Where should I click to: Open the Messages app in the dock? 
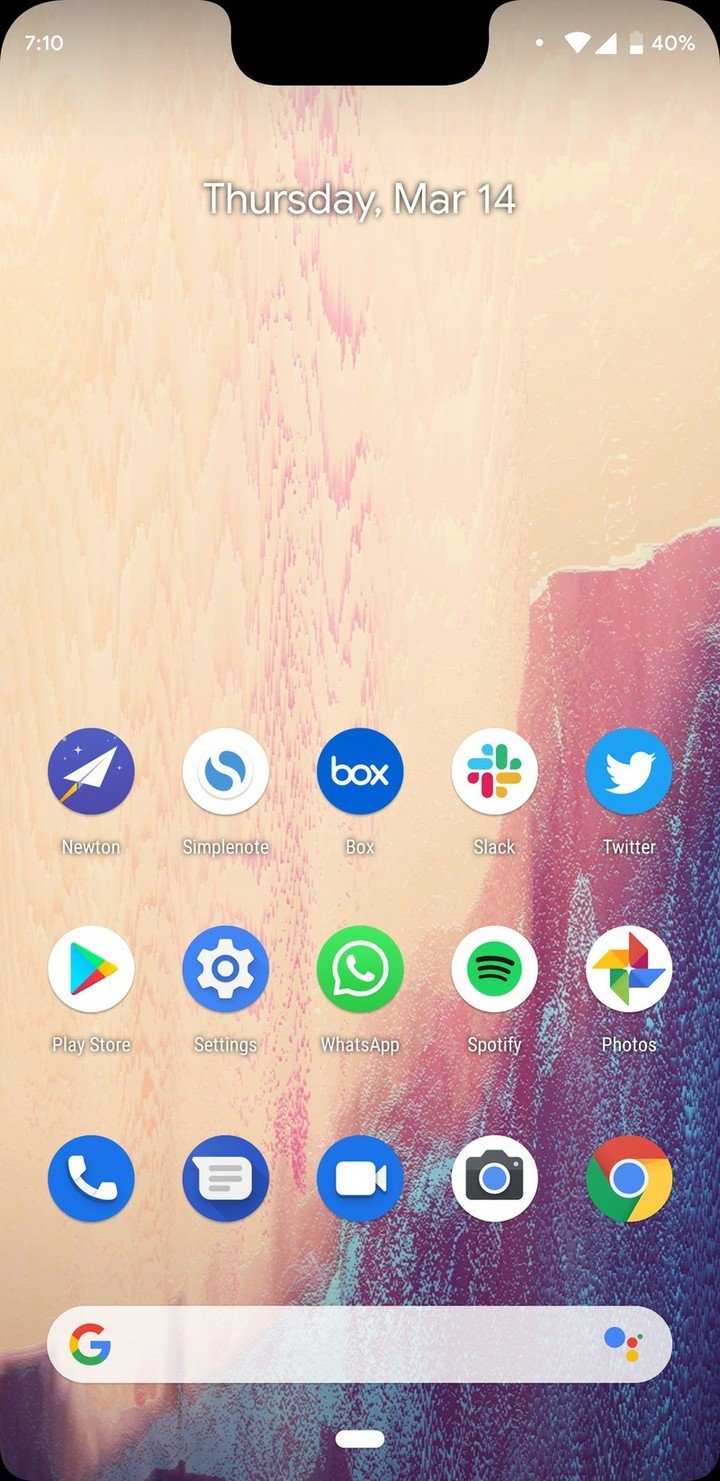(225, 1178)
